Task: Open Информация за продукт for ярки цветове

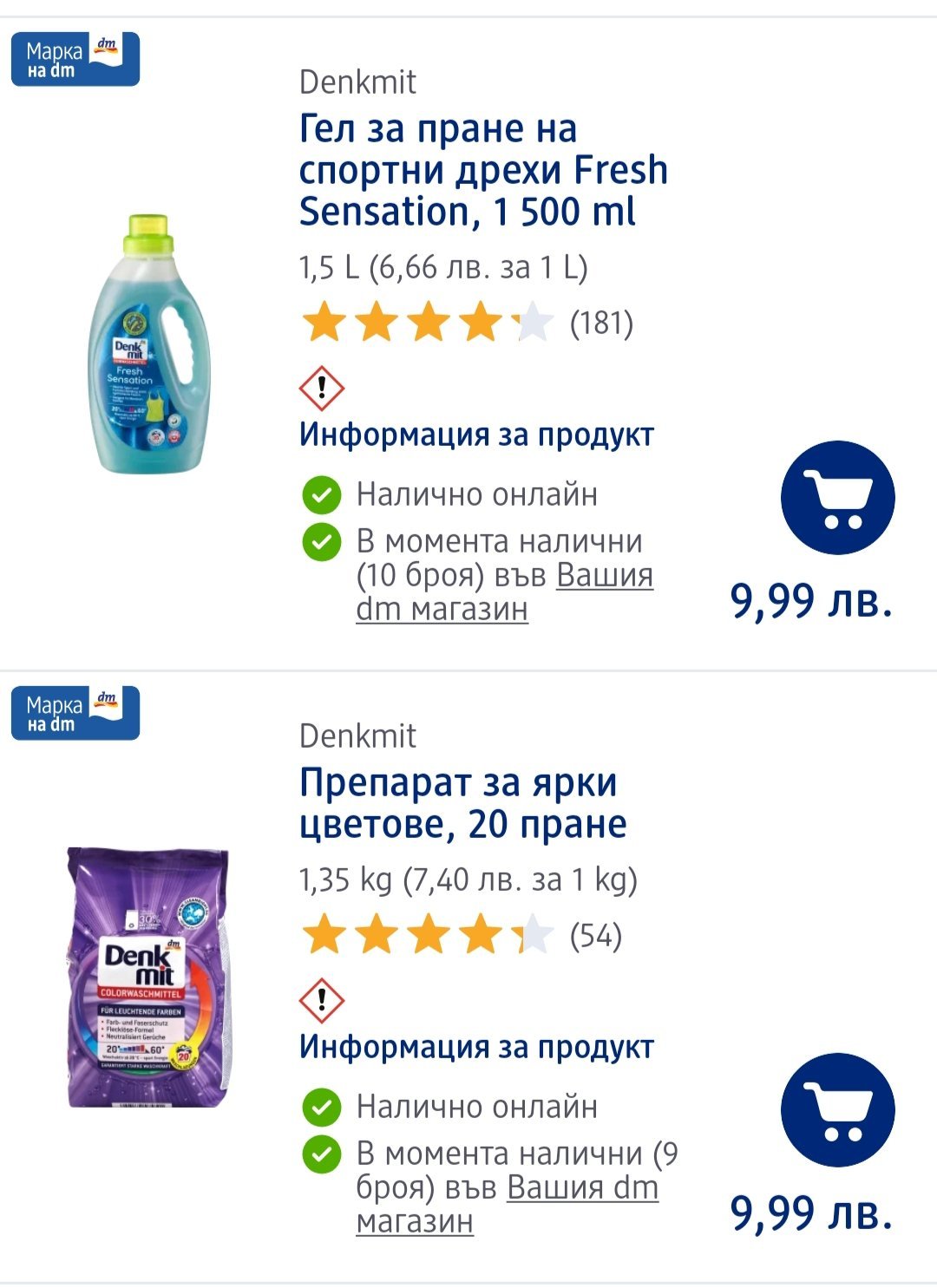Action: 476,1047
